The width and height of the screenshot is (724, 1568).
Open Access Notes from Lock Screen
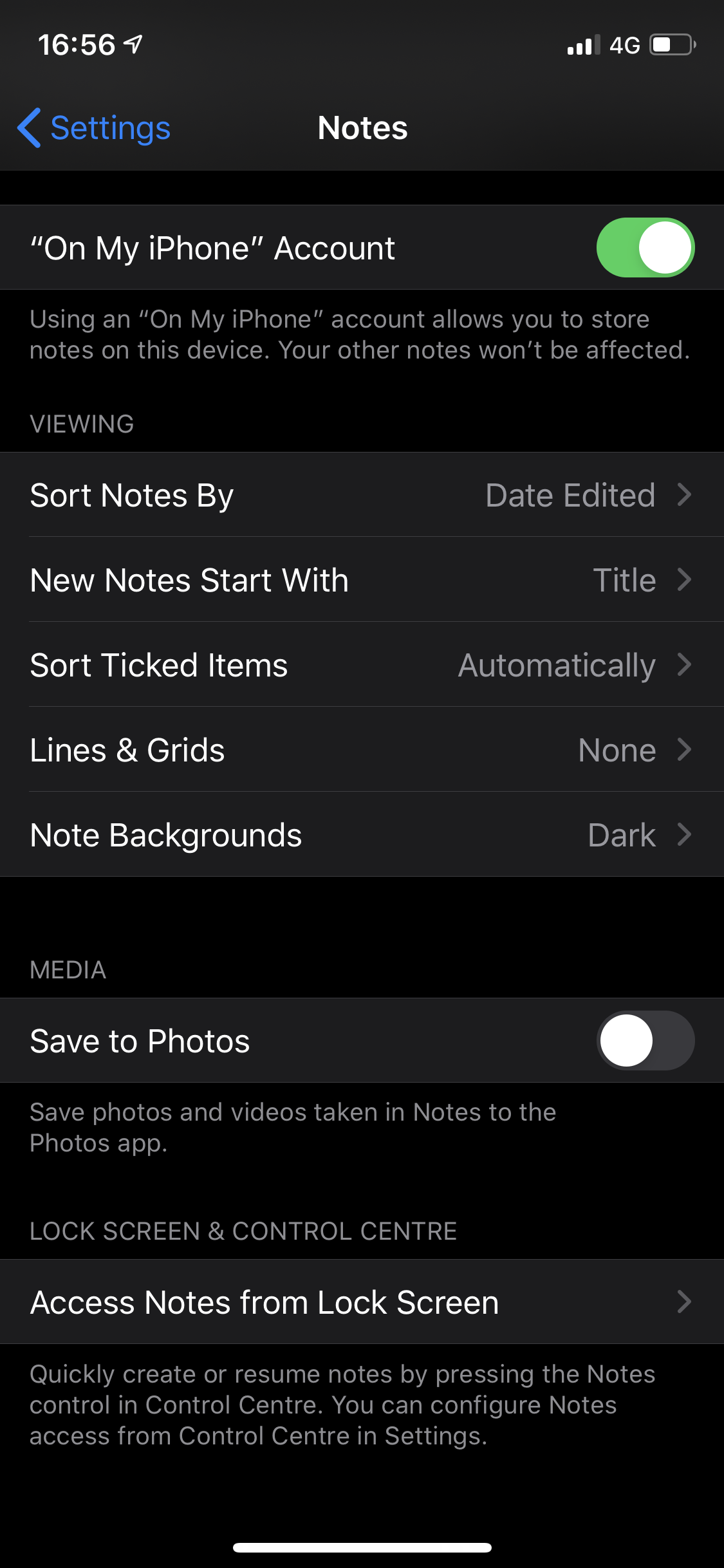point(362,1302)
